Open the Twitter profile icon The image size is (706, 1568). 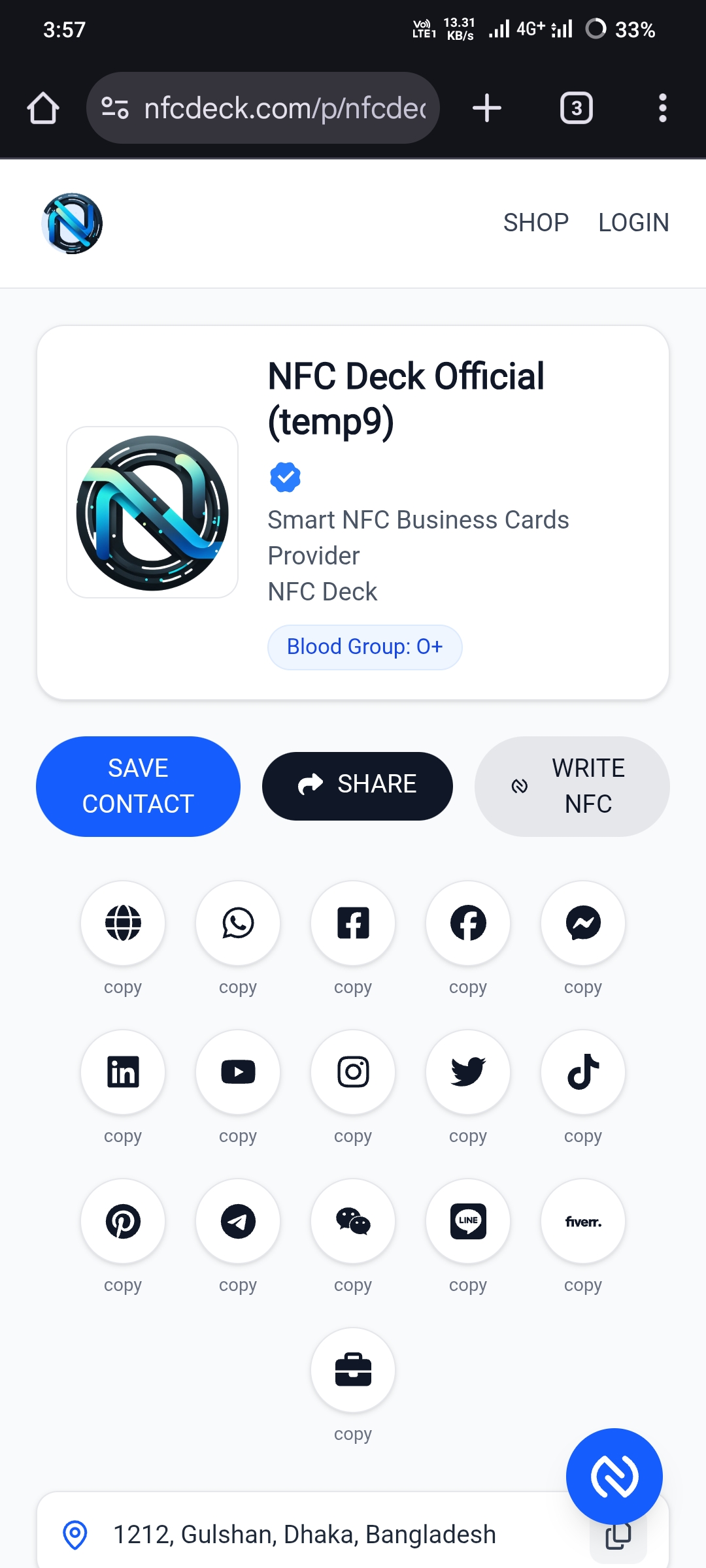(x=468, y=1072)
